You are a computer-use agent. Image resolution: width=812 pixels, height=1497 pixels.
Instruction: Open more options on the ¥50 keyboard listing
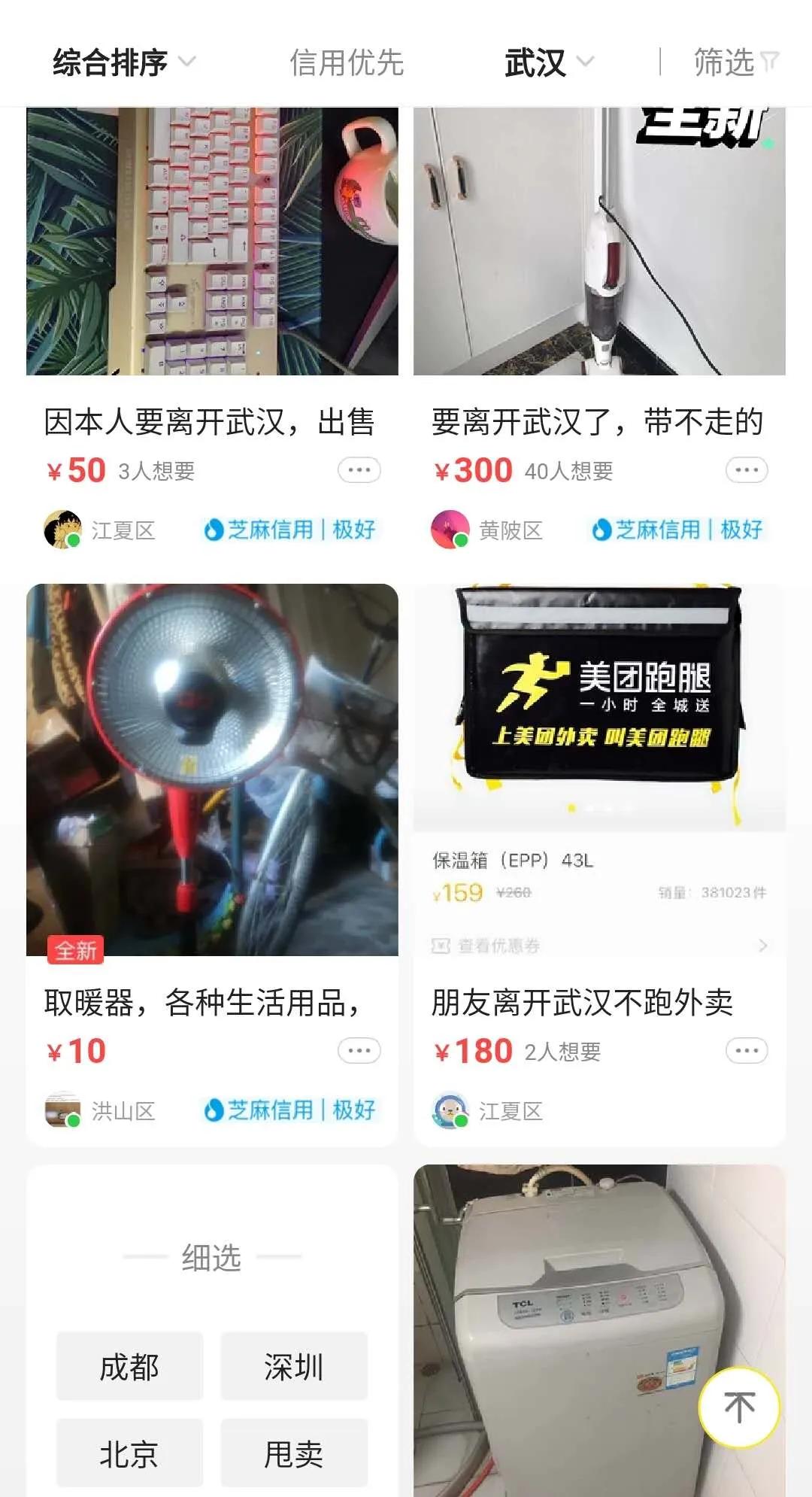[359, 469]
